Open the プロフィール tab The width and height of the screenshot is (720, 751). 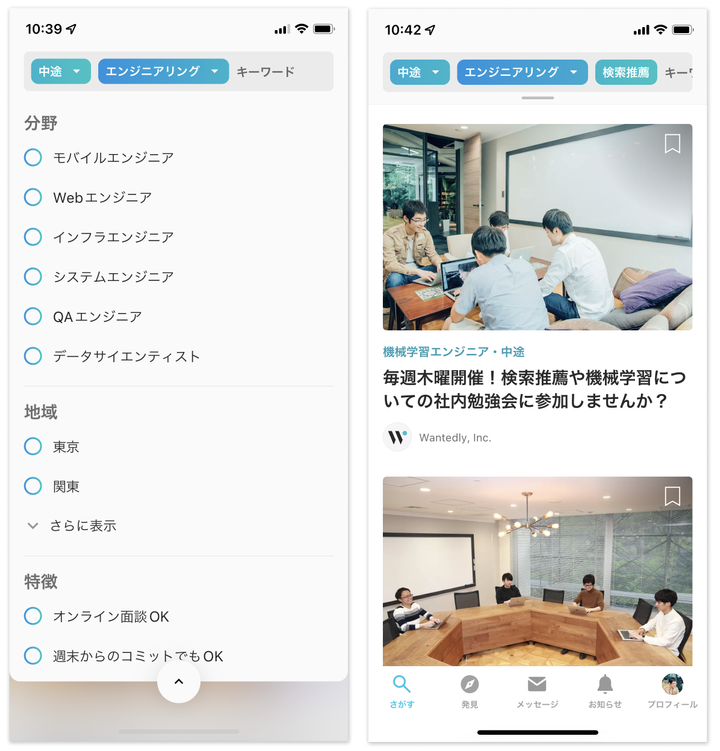click(672, 691)
